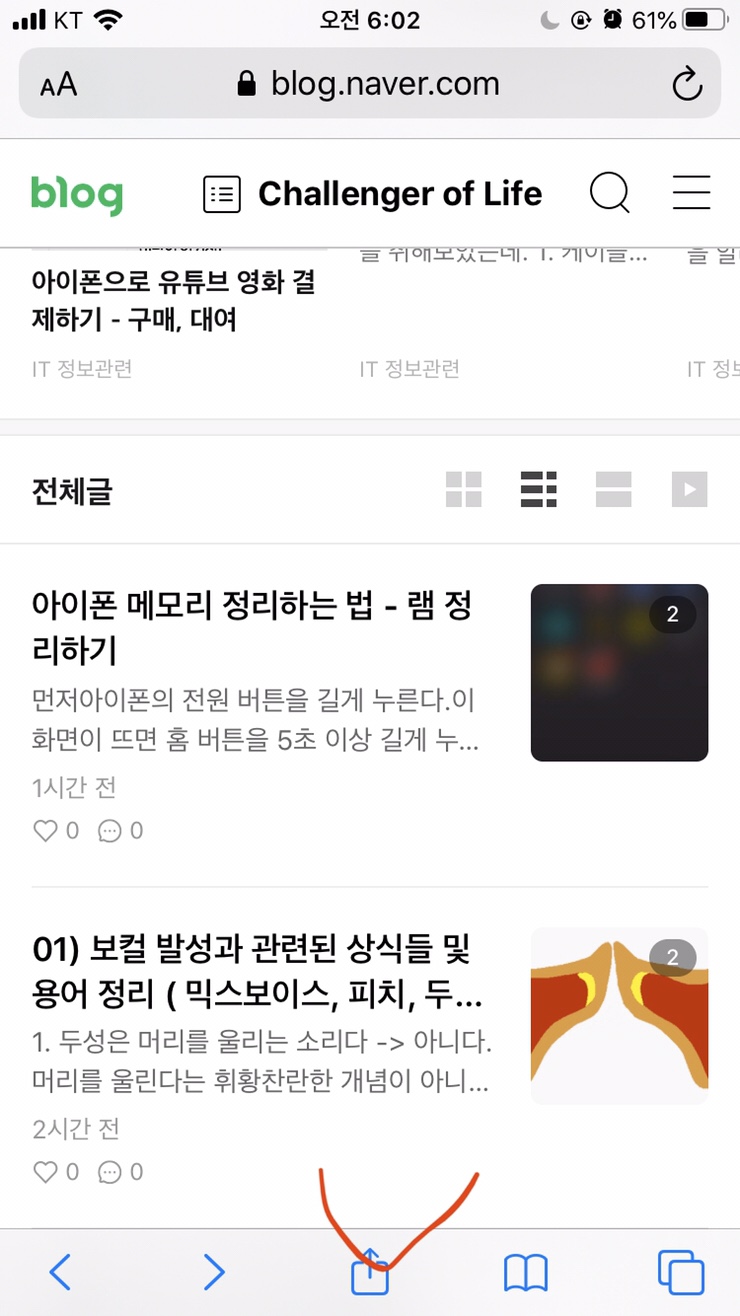Reload the current page
Screen dimensions: 740x1316
pyautogui.click(x=687, y=84)
